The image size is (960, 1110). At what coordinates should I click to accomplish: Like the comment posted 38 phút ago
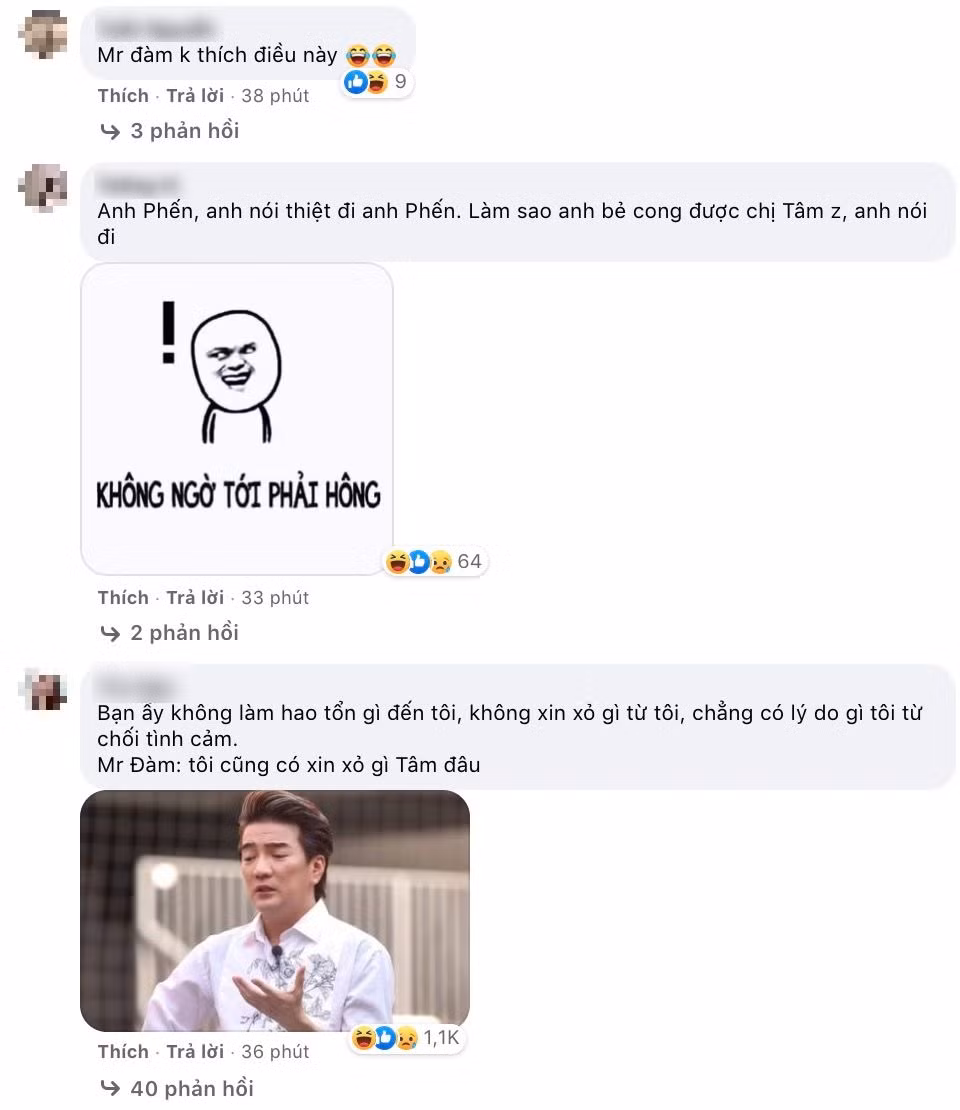click(x=123, y=96)
